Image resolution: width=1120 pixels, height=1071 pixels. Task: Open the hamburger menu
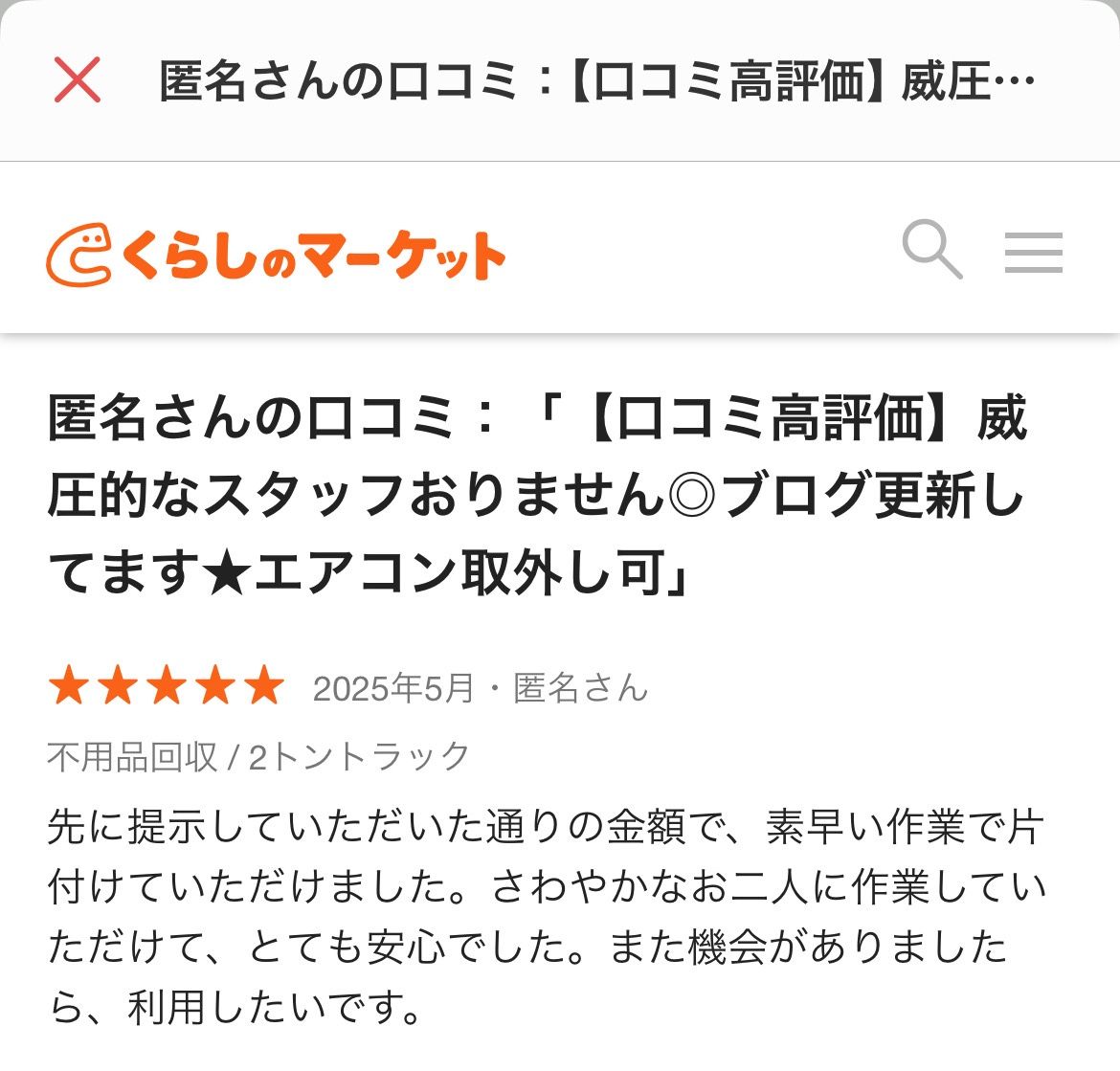[x=1033, y=253]
